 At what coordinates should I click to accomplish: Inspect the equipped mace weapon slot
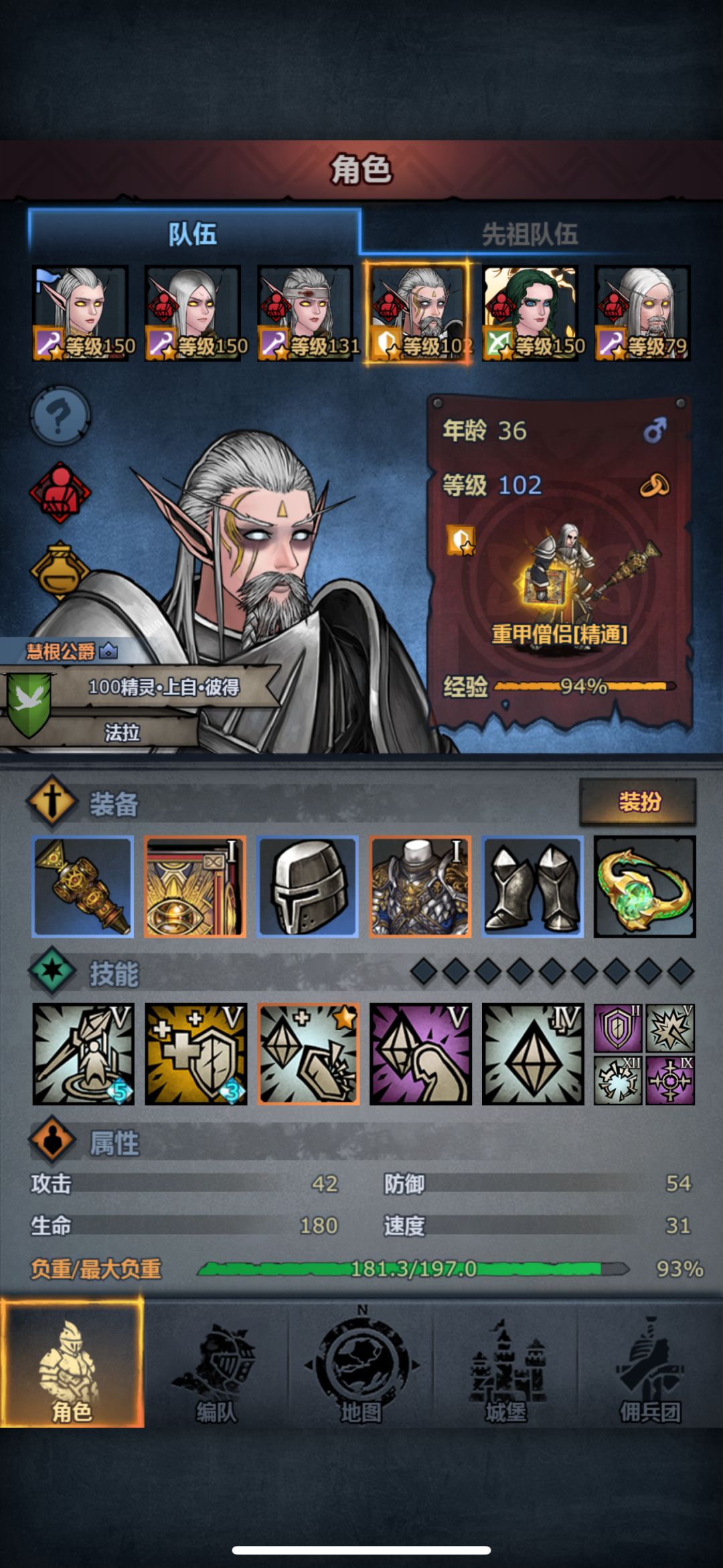point(83,886)
